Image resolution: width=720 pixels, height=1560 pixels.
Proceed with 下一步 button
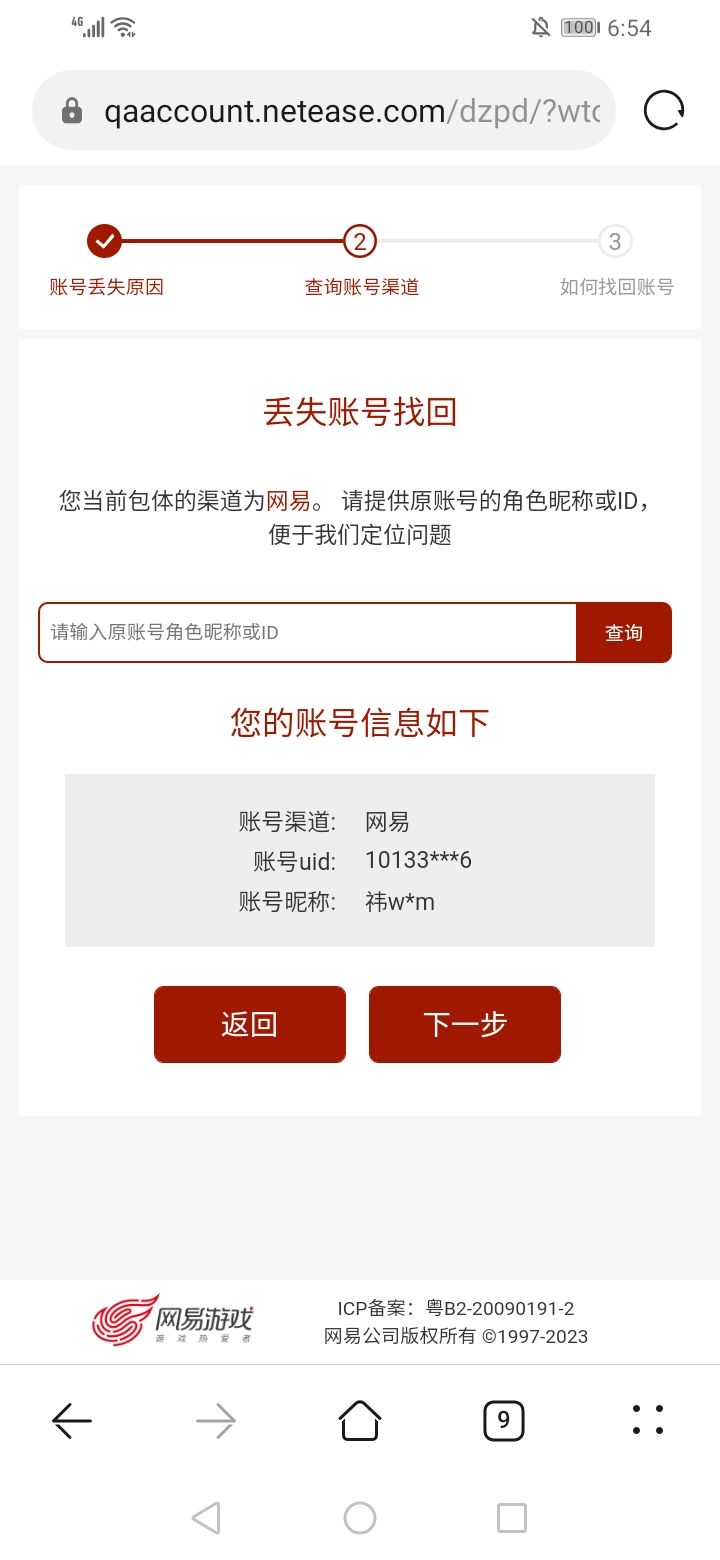point(465,1024)
